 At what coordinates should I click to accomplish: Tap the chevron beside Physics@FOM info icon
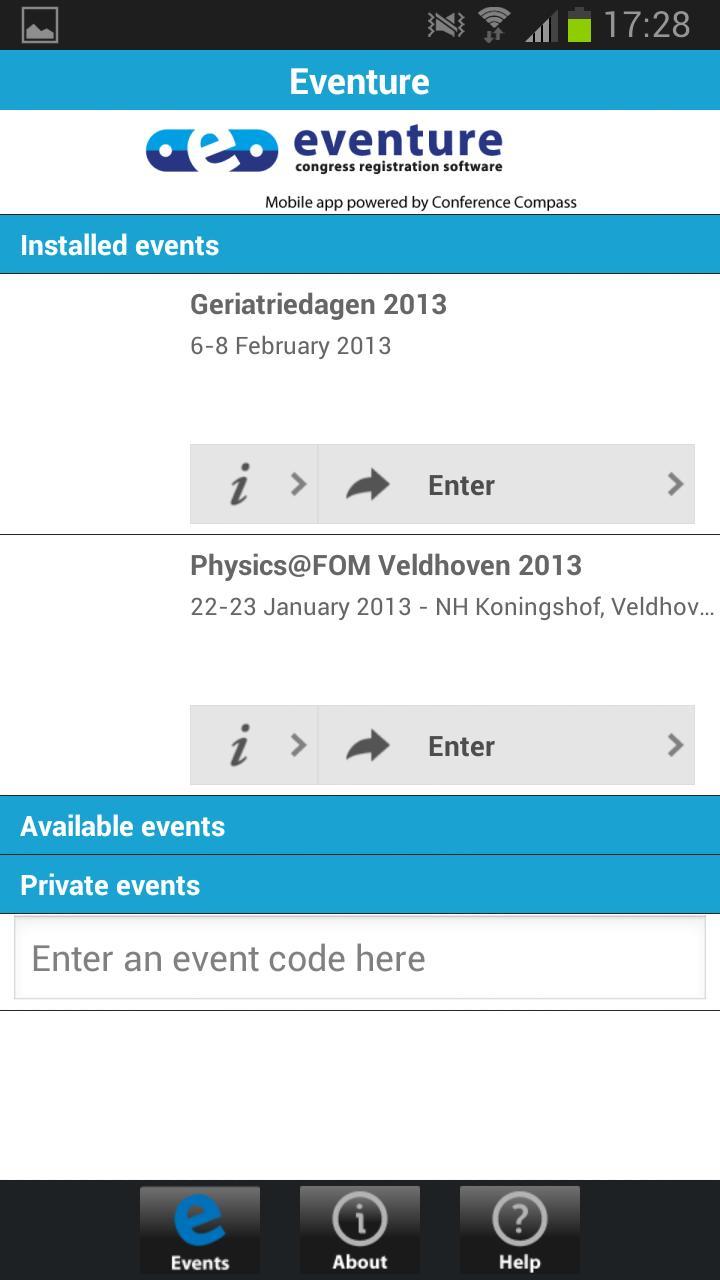coord(298,745)
